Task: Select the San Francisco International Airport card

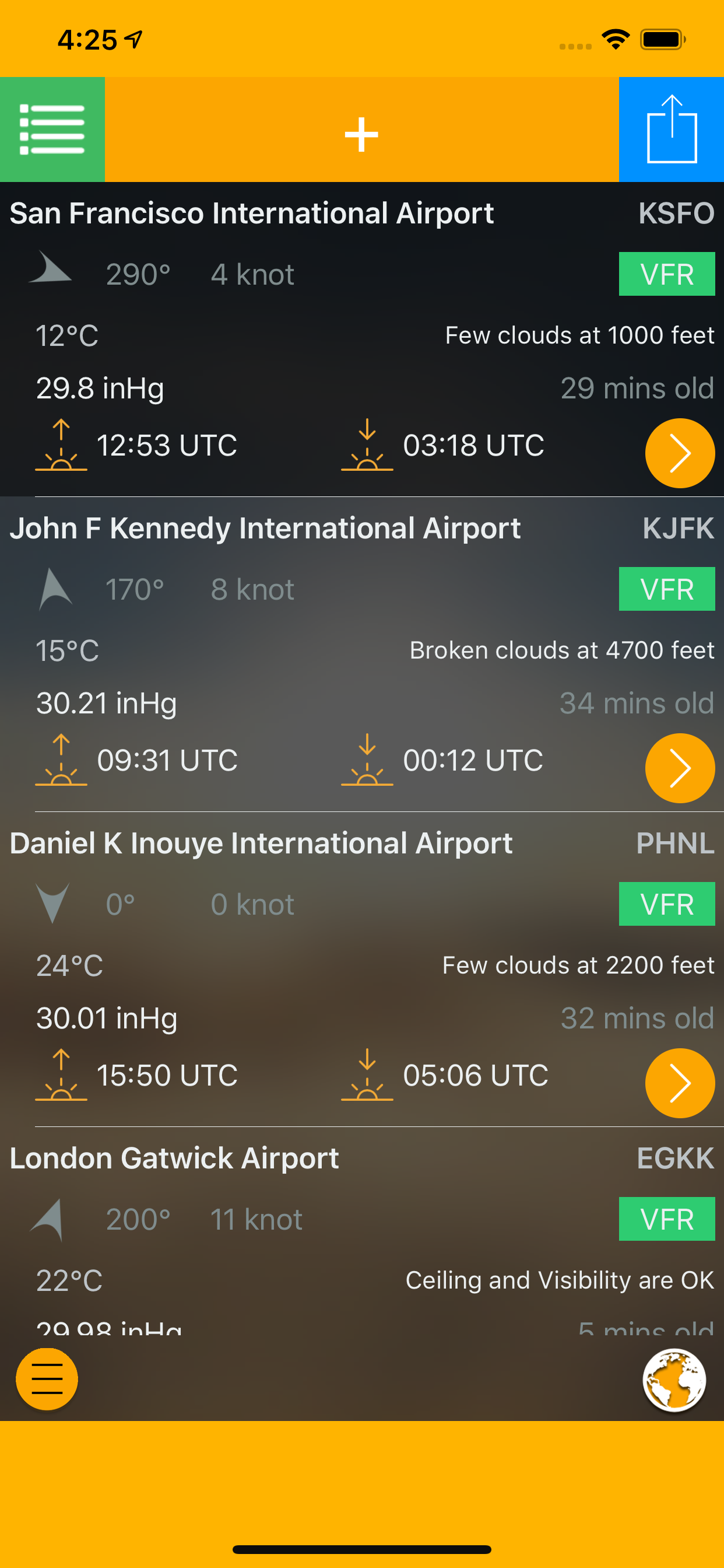Action: [x=304, y=335]
